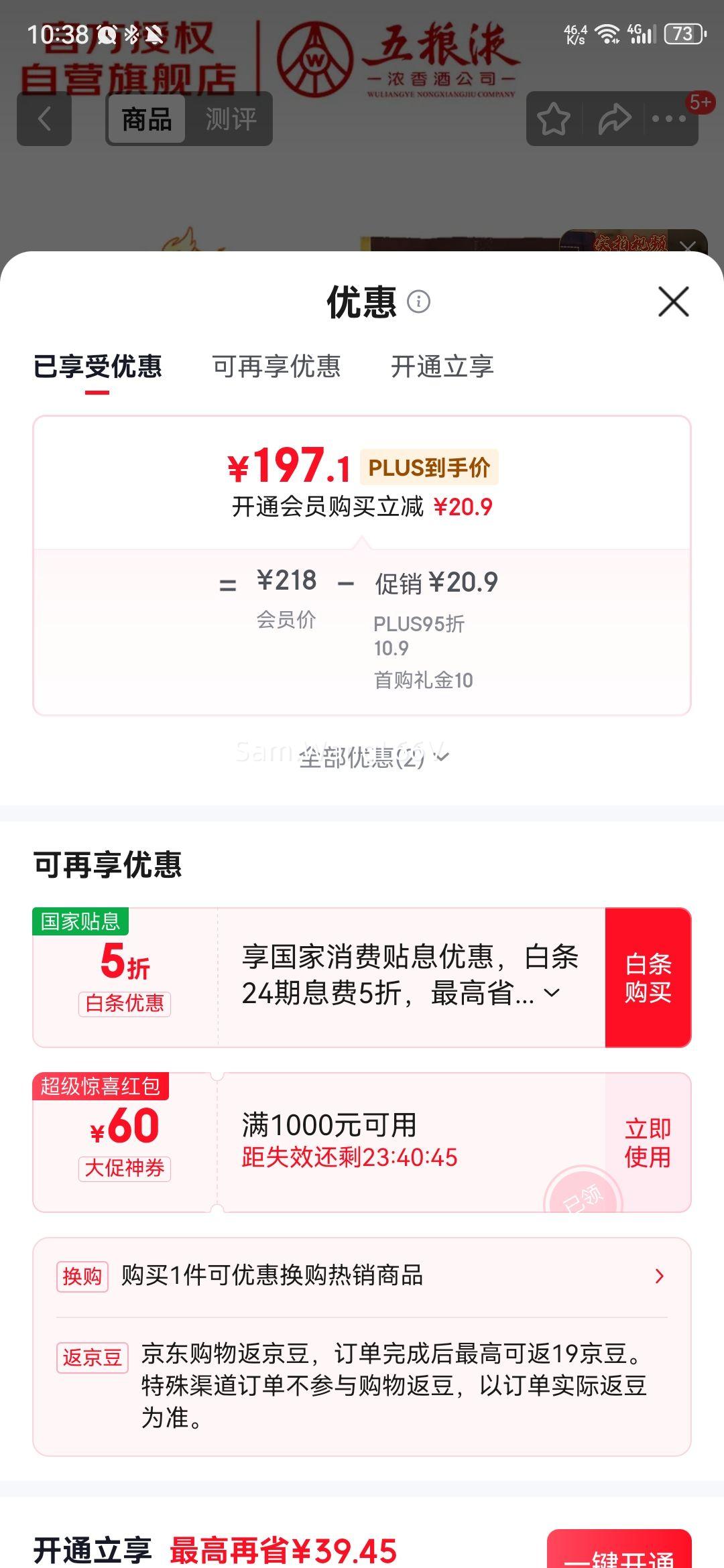Tap 立即使用 on the ¥60 coupon

pos(646,1142)
